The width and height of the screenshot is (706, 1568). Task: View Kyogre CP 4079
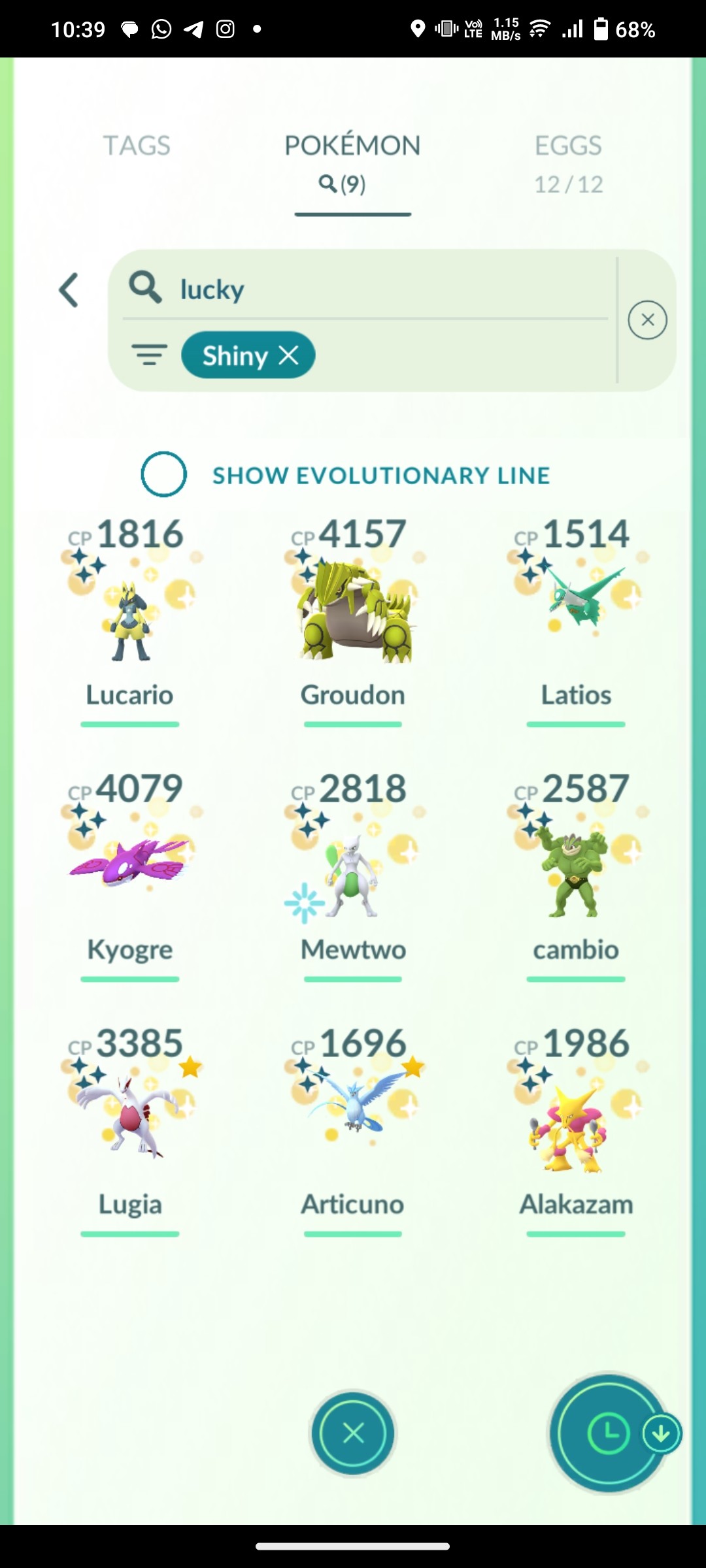tap(130, 875)
